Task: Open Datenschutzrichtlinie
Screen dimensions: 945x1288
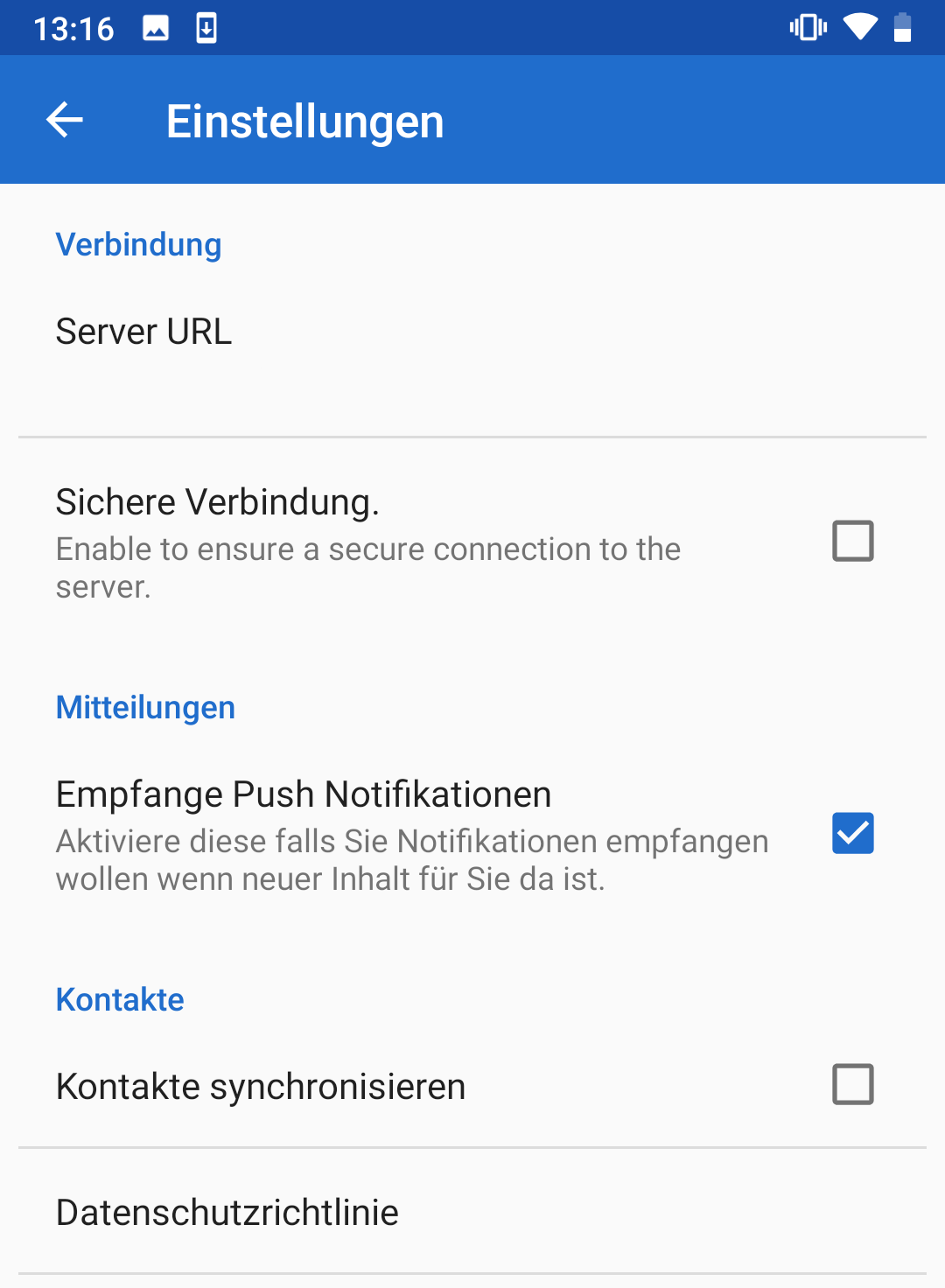Action: click(x=227, y=1213)
